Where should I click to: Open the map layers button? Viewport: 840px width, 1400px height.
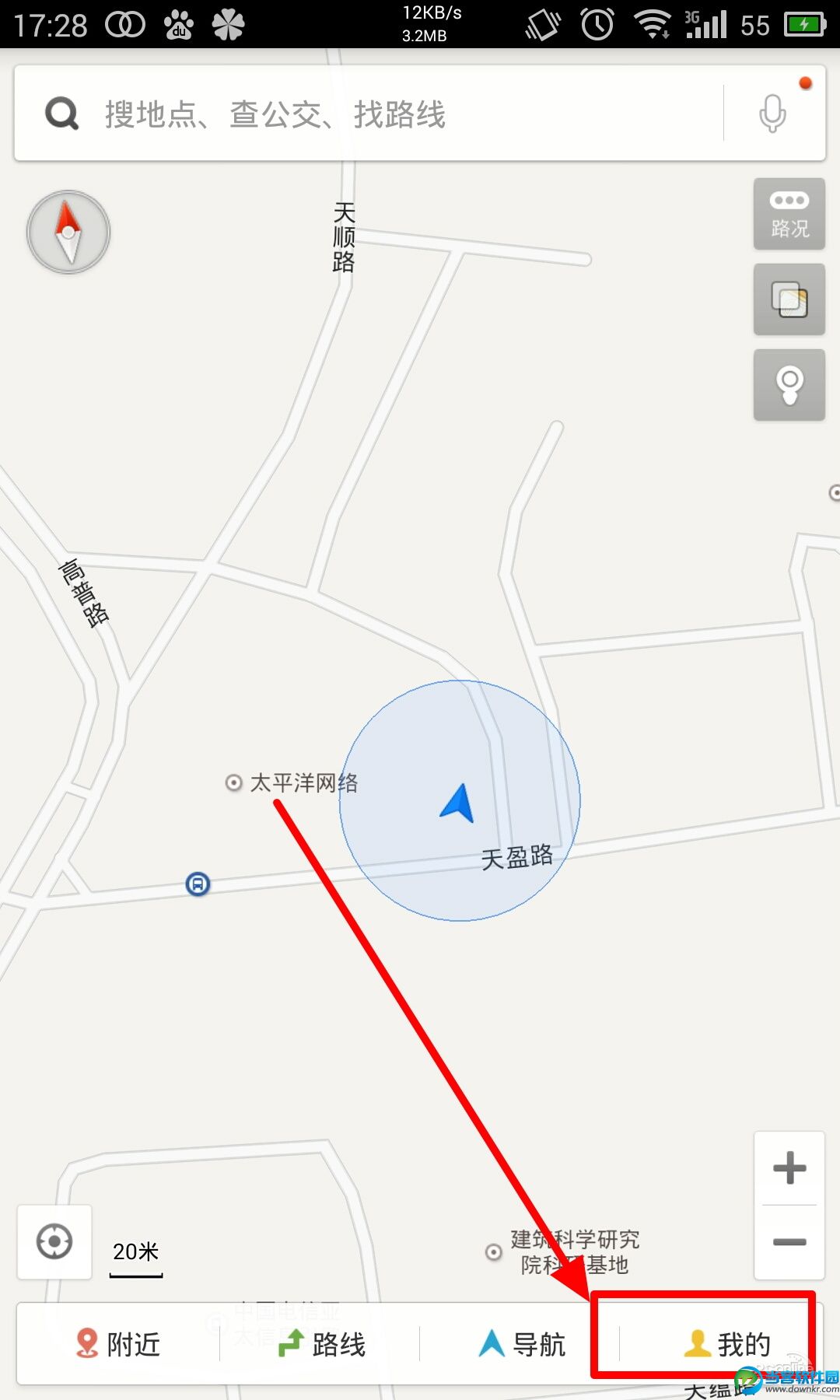(x=789, y=300)
